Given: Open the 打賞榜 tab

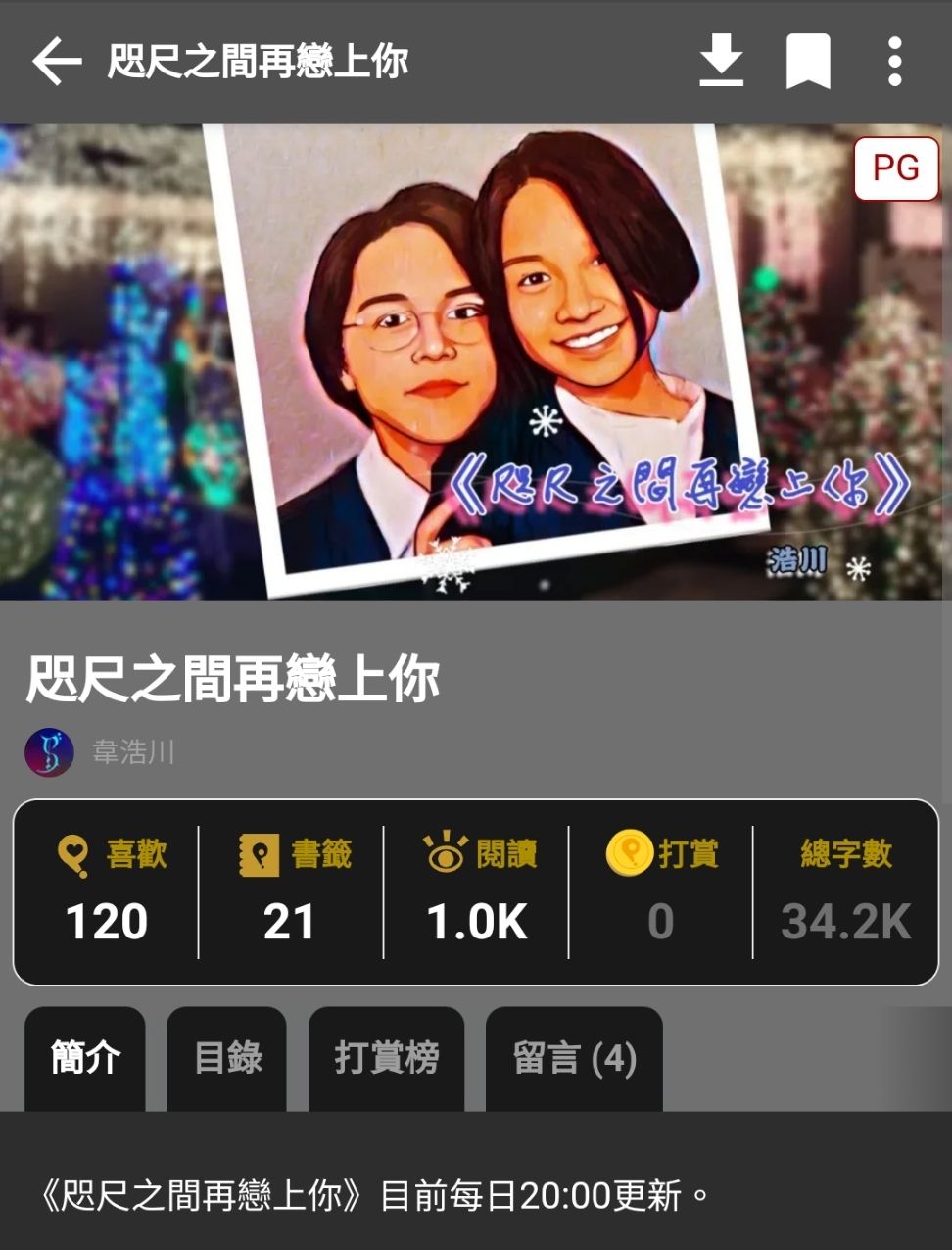Looking at the screenshot, I should click(386, 1058).
